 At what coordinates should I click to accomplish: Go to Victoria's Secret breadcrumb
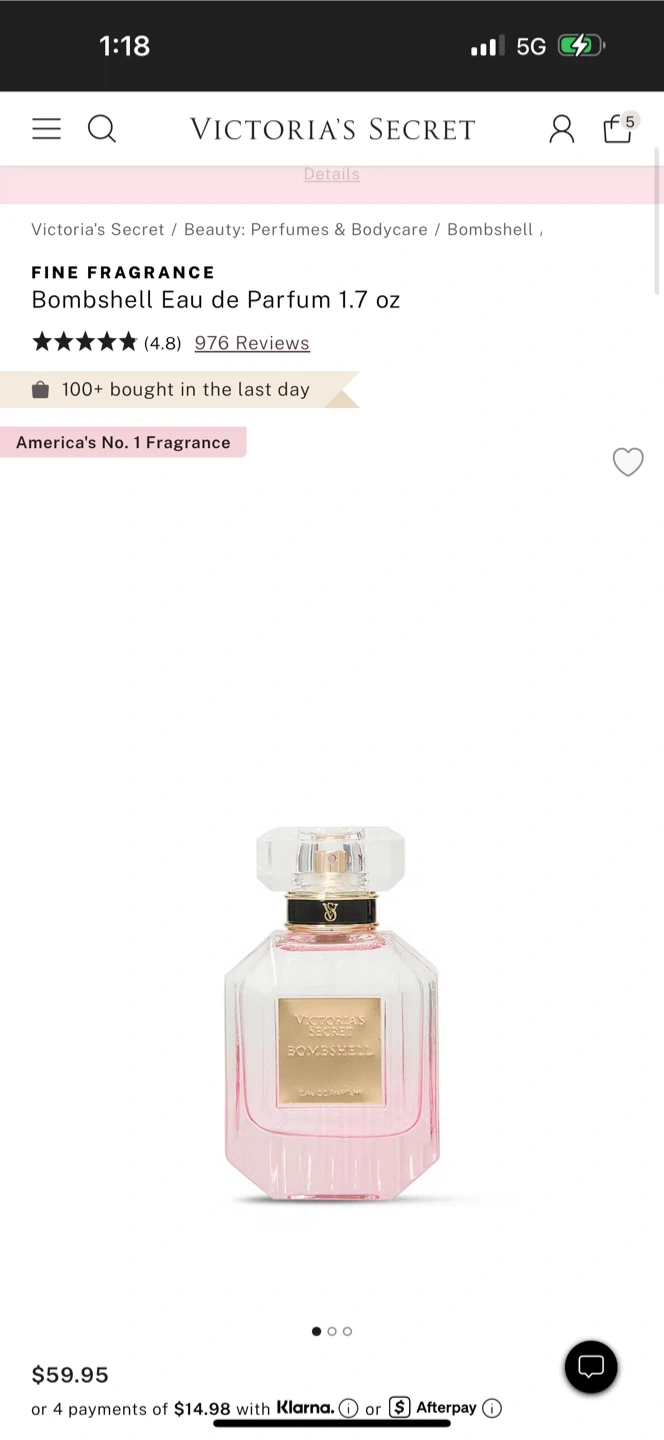coord(97,229)
